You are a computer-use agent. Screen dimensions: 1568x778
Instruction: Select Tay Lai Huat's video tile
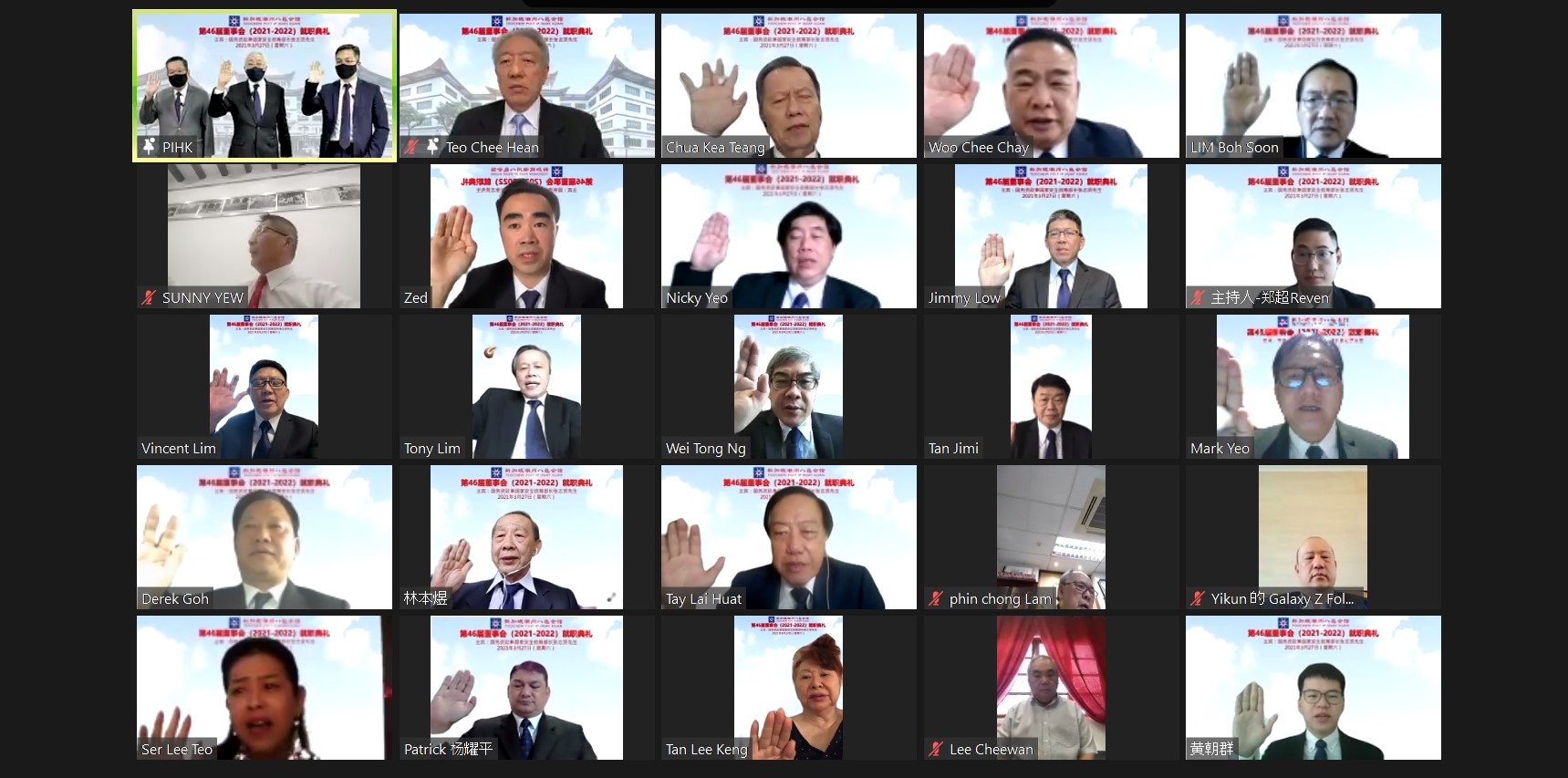[788, 537]
